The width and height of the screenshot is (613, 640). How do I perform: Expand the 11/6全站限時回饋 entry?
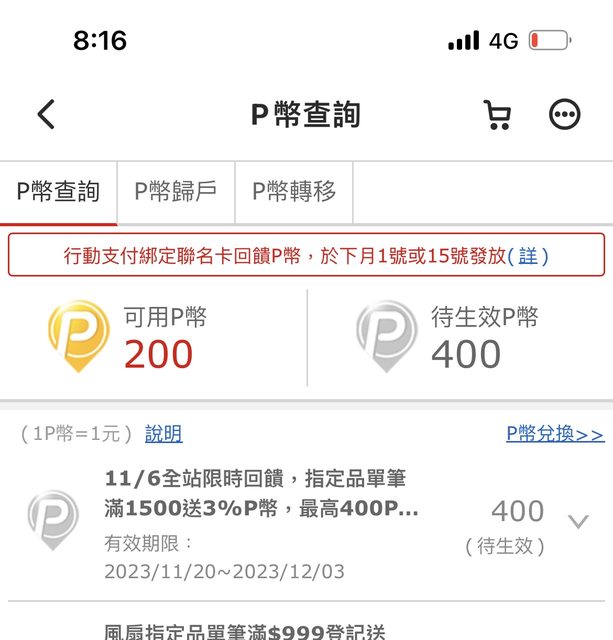click(x=578, y=521)
